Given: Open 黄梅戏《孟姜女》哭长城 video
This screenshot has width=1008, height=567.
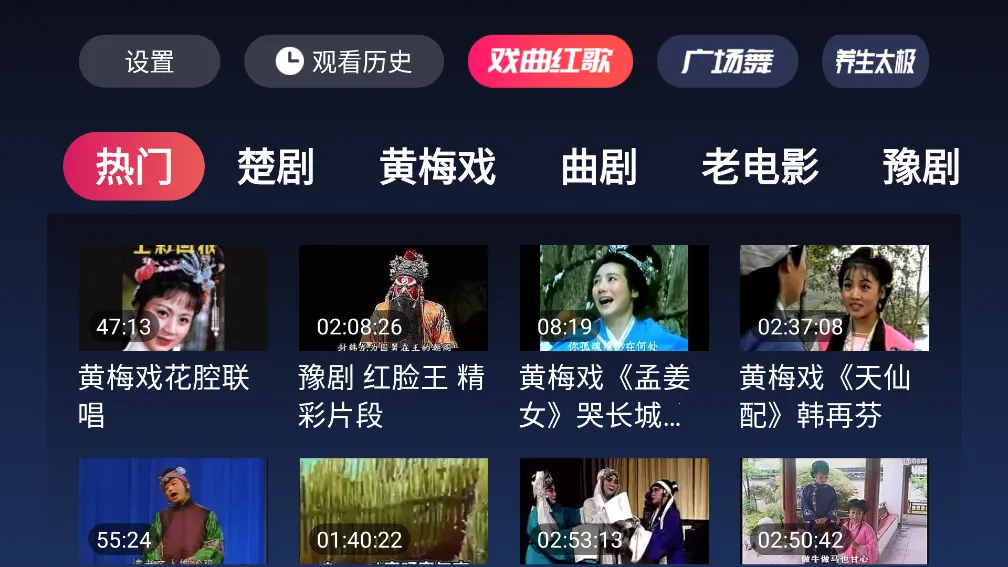Looking at the screenshot, I should click(614, 298).
